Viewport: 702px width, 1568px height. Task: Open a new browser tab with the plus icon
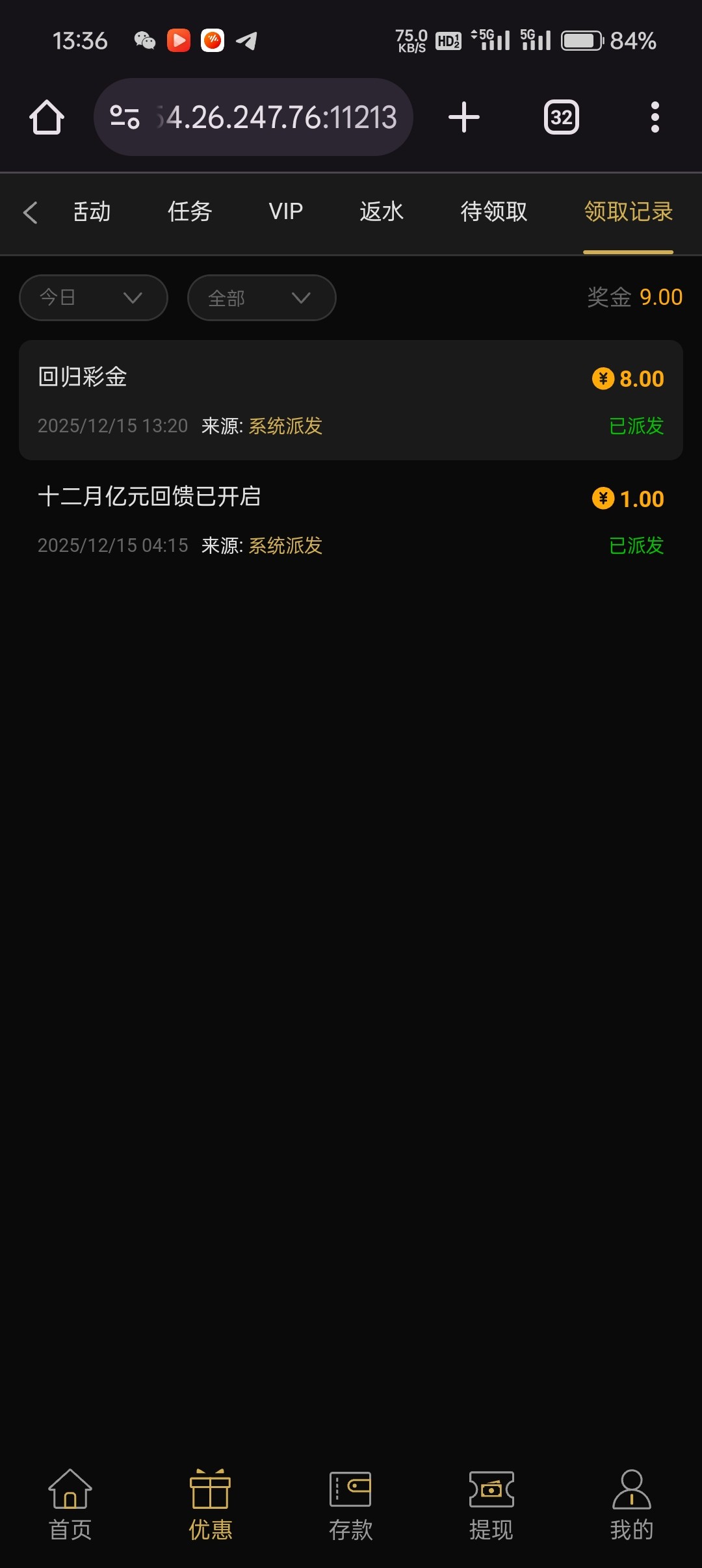tap(463, 117)
